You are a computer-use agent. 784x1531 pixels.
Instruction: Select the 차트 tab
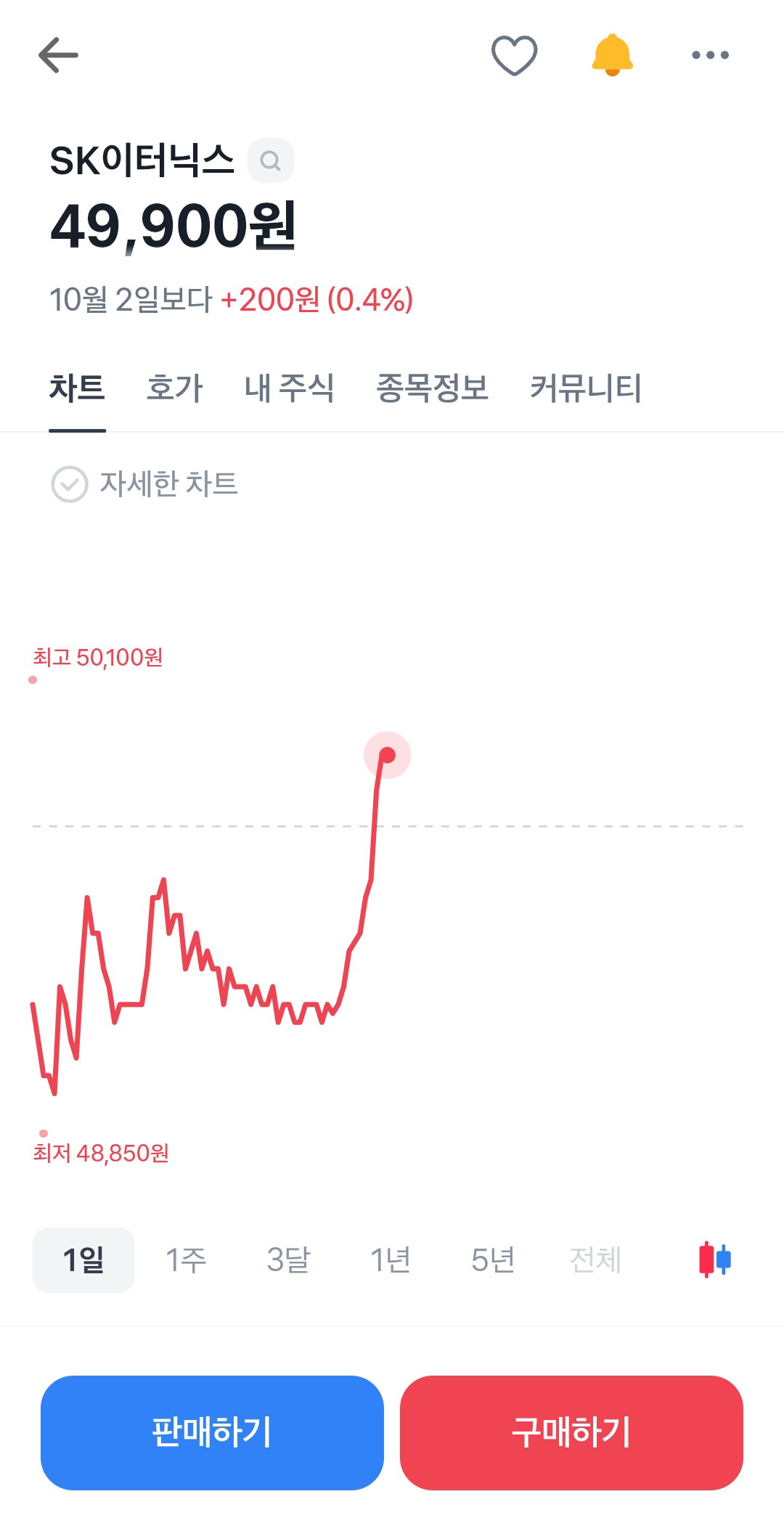tap(77, 388)
